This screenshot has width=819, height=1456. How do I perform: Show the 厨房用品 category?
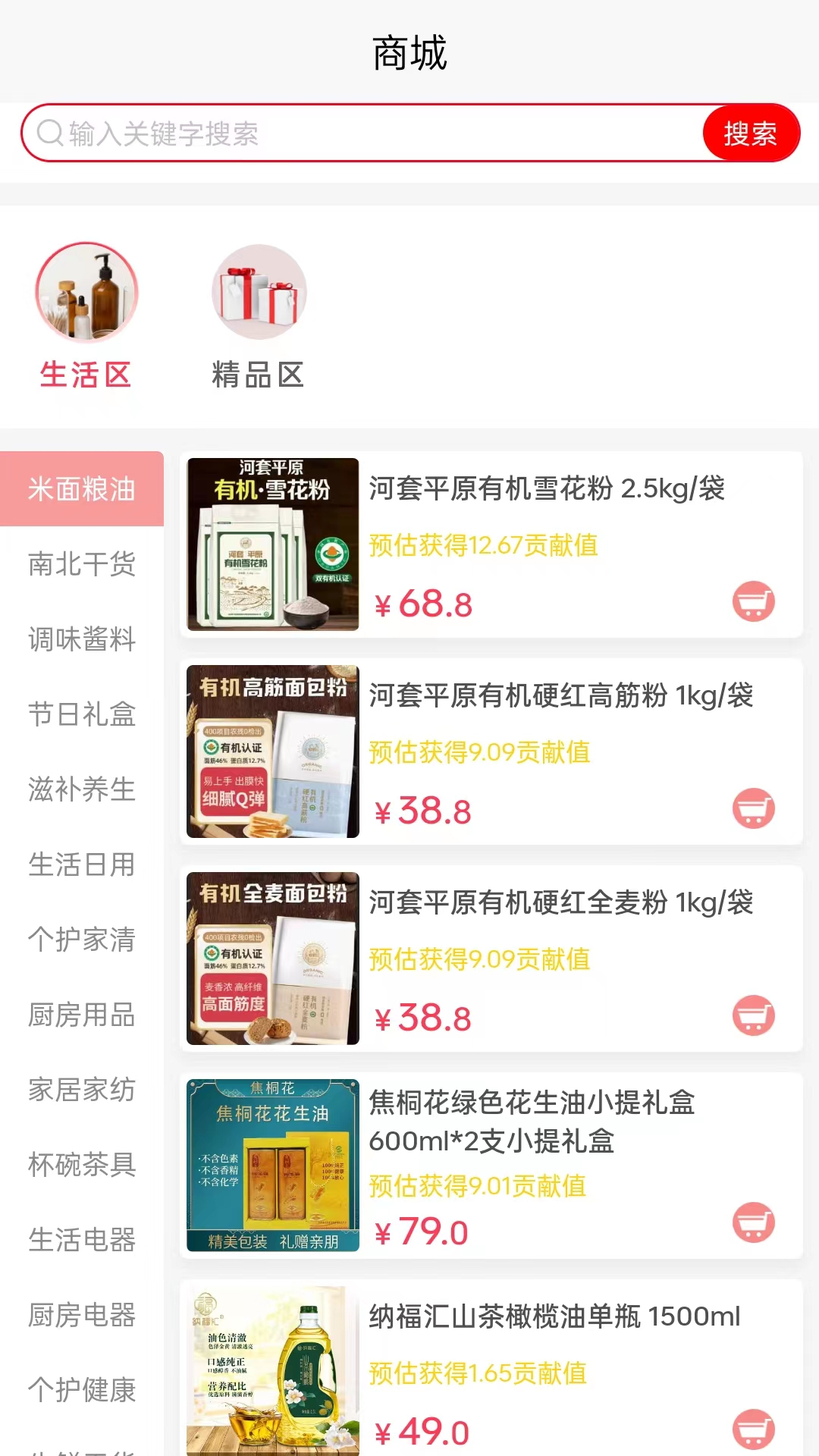click(x=82, y=1015)
